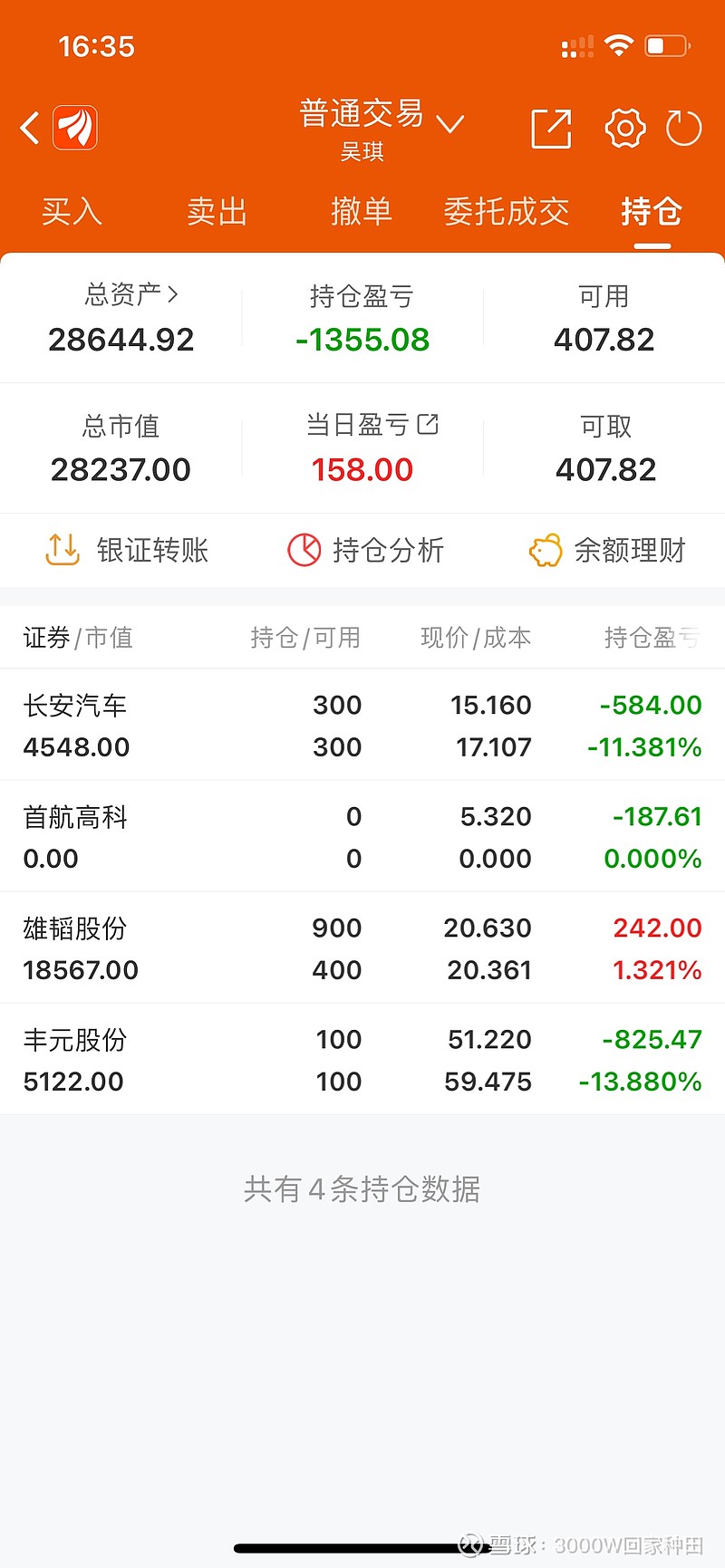725x1568 pixels.
Task: Open the 长安汽车 holding row
Action: click(x=362, y=726)
